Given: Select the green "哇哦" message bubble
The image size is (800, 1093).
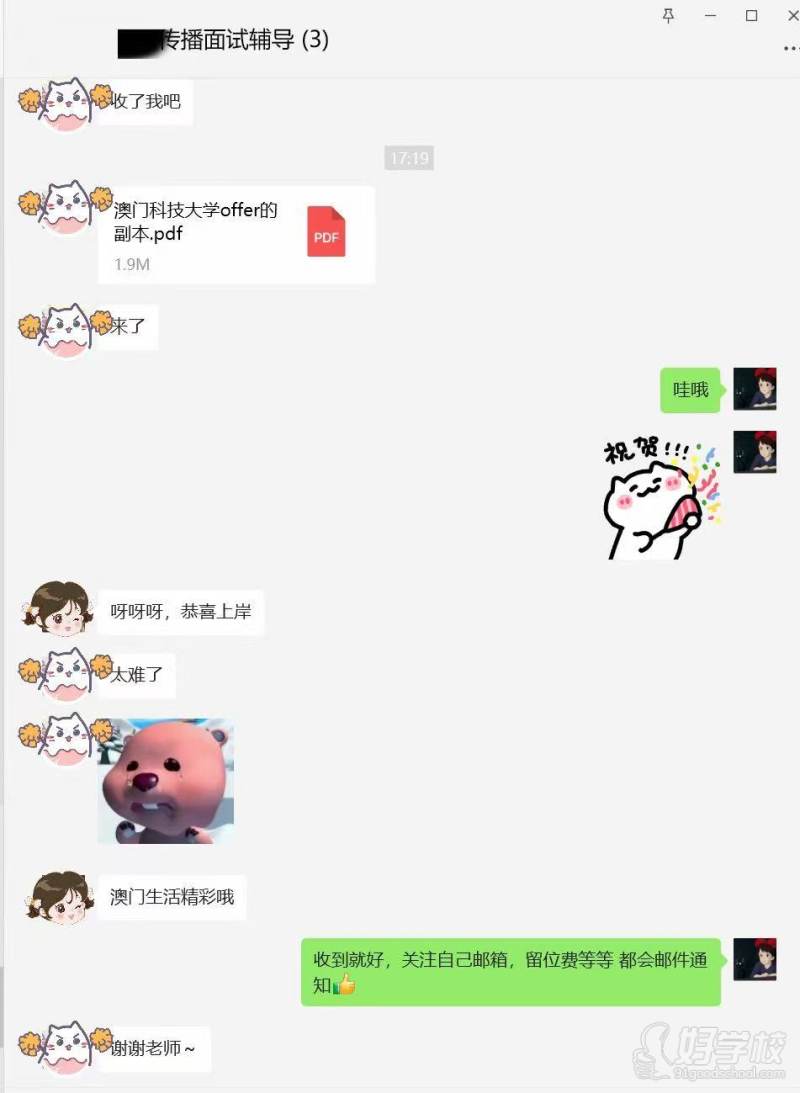Looking at the screenshot, I should click(x=690, y=390).
